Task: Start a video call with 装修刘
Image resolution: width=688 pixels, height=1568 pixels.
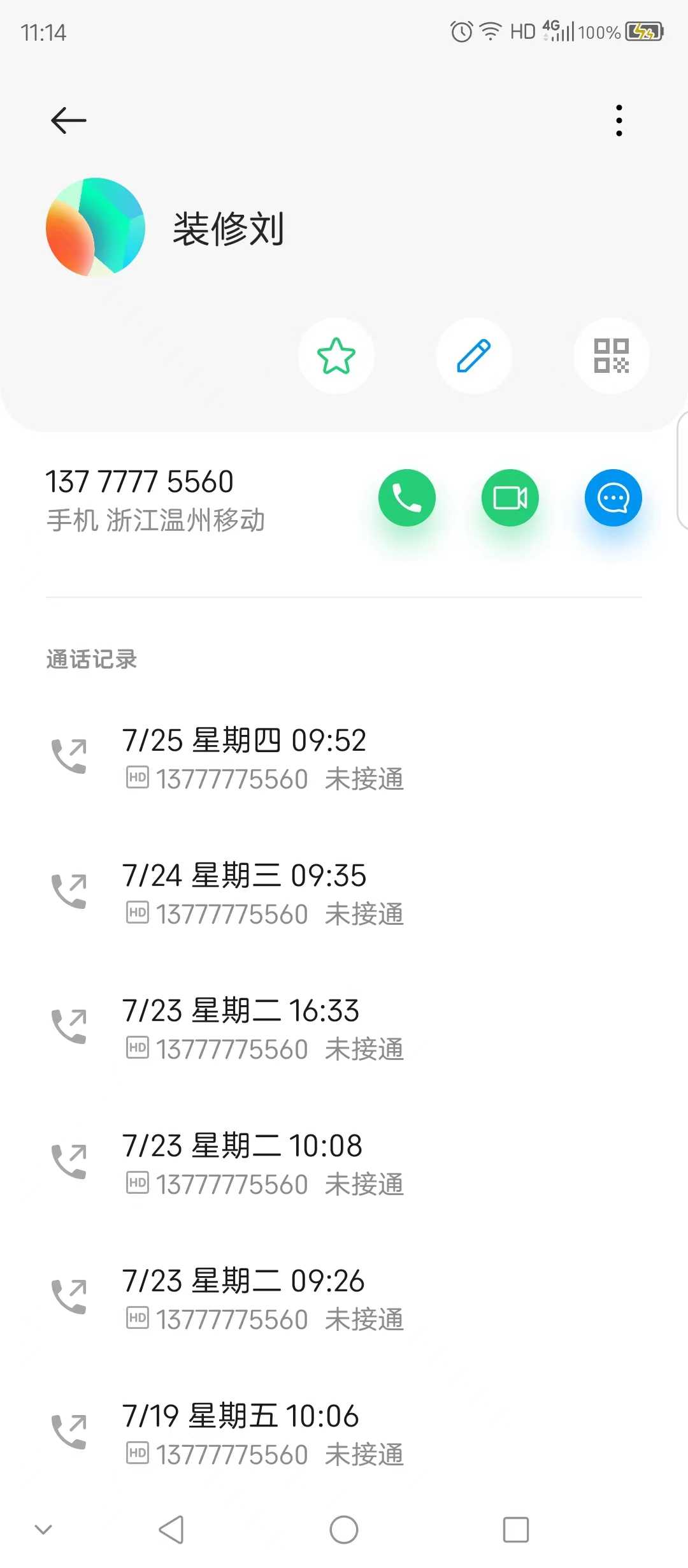Action: (x=510, y=498)
